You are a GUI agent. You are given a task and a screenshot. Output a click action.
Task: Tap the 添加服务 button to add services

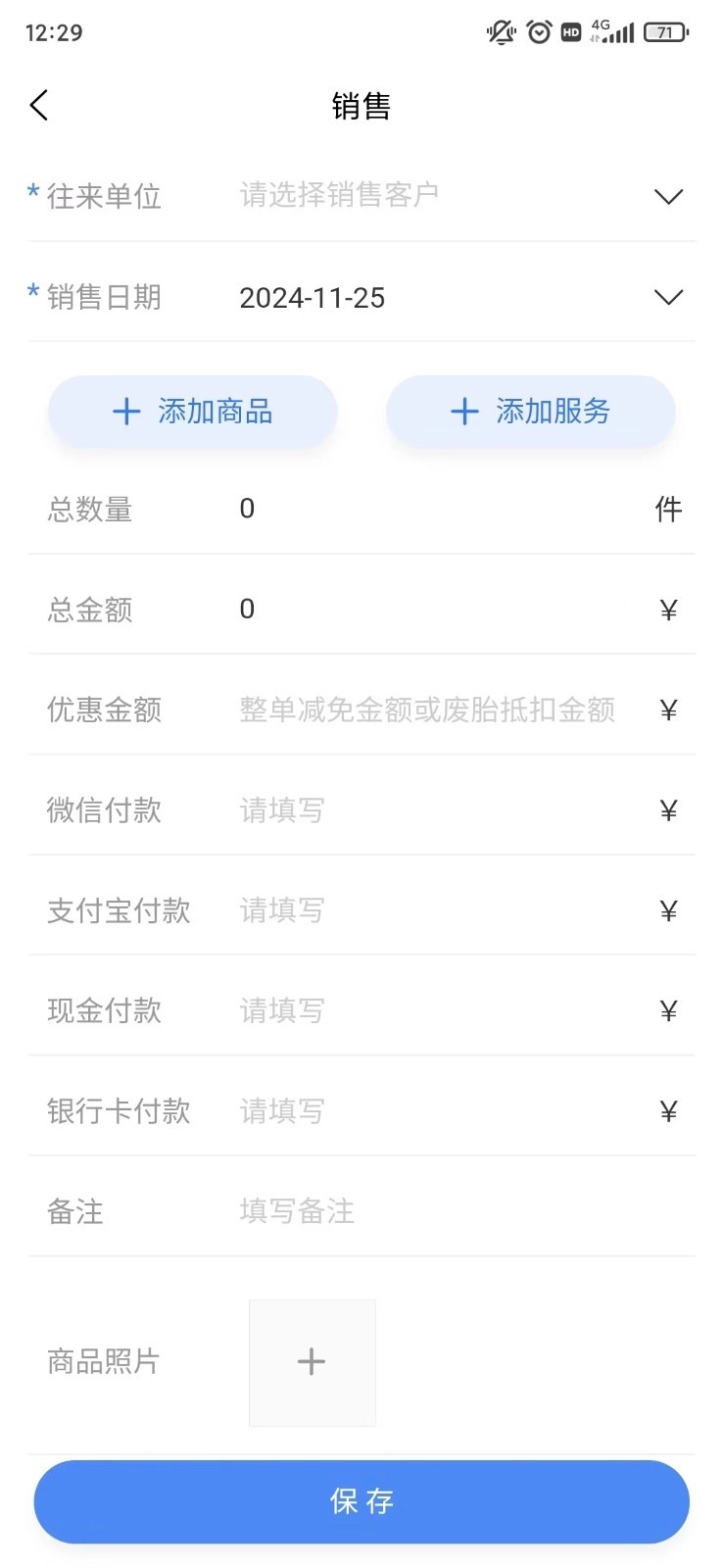pyautogui.click(x=530, y=412)
